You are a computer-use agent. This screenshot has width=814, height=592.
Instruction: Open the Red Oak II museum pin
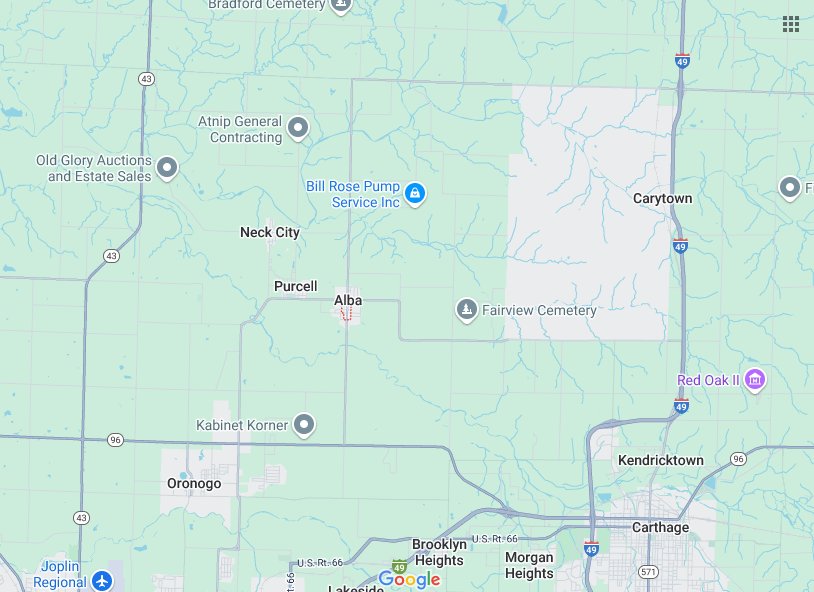[x=755, y=380]
